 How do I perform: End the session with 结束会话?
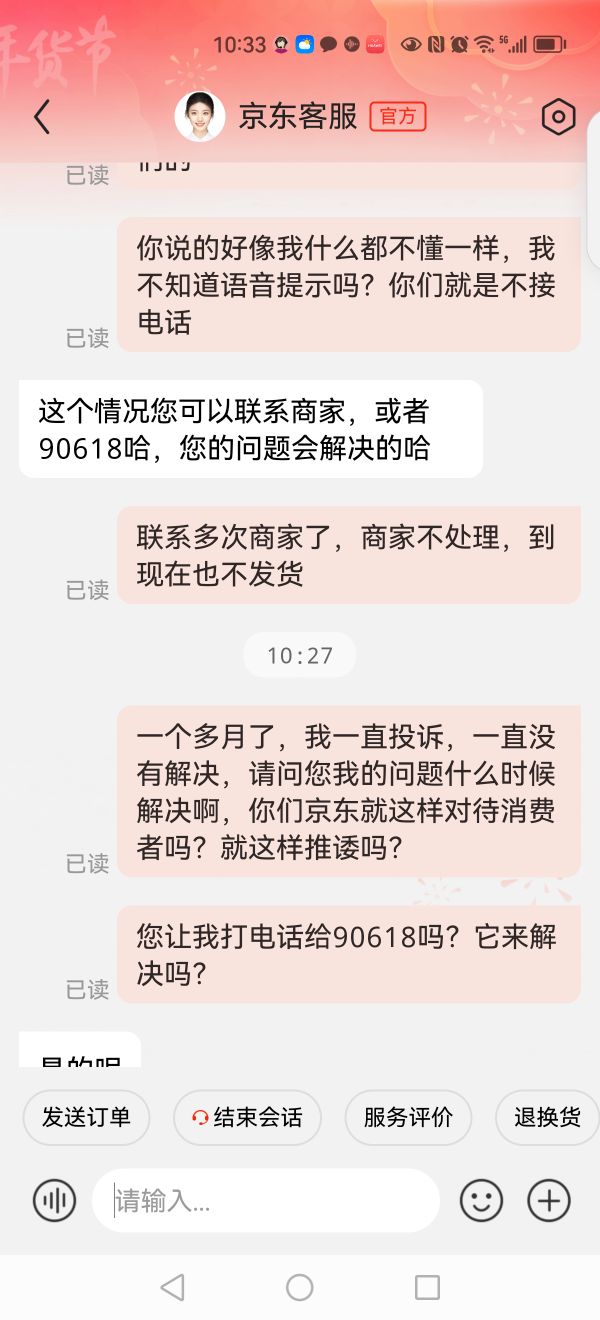coord(247,1117)
